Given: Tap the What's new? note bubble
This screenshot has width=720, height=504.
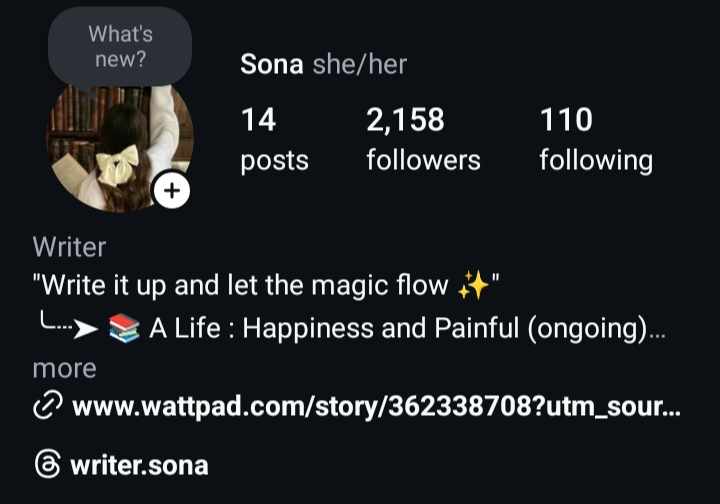Looking at the screenshot, I should pos(120,46).
